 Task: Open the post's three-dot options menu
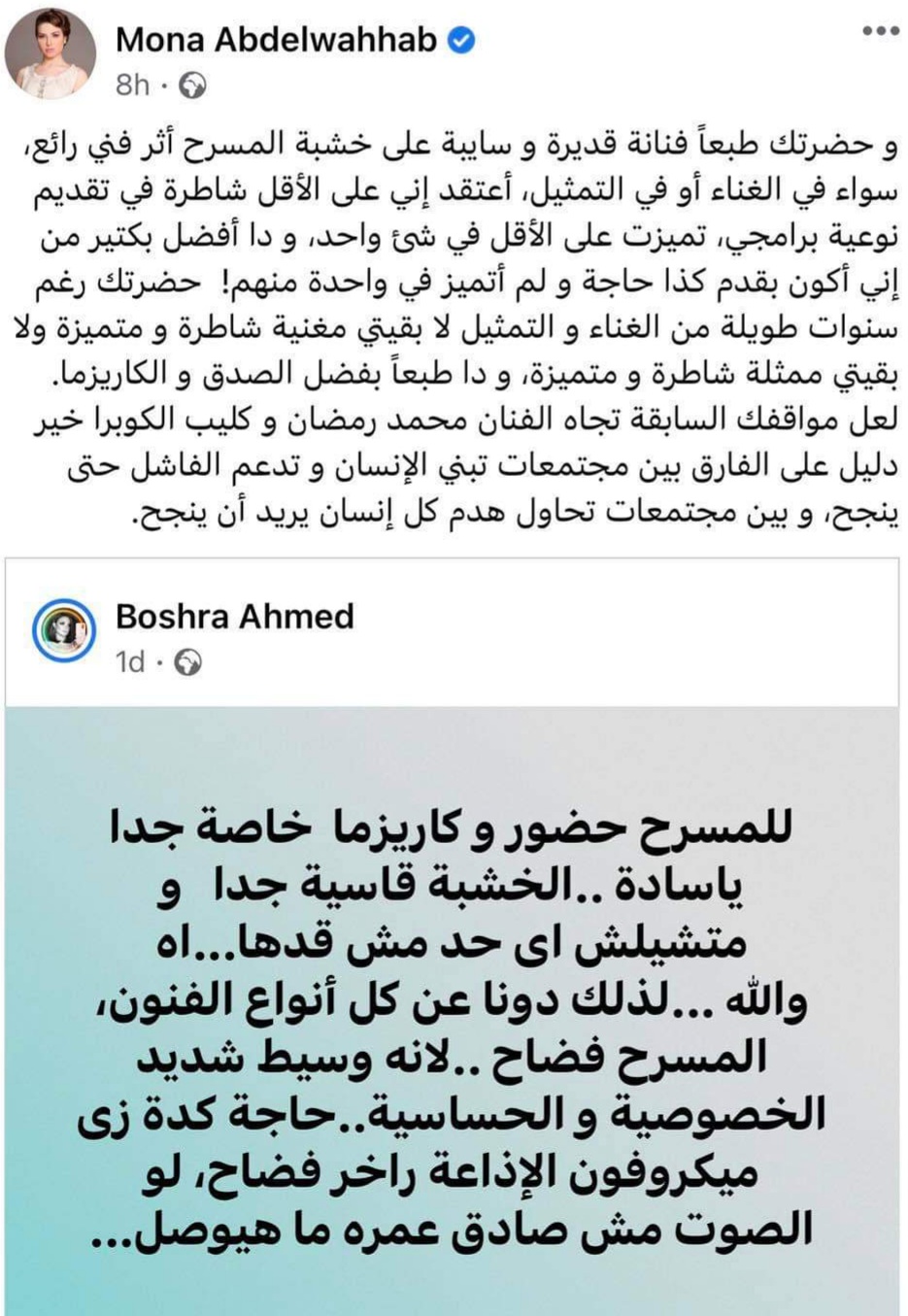(880, 31)
